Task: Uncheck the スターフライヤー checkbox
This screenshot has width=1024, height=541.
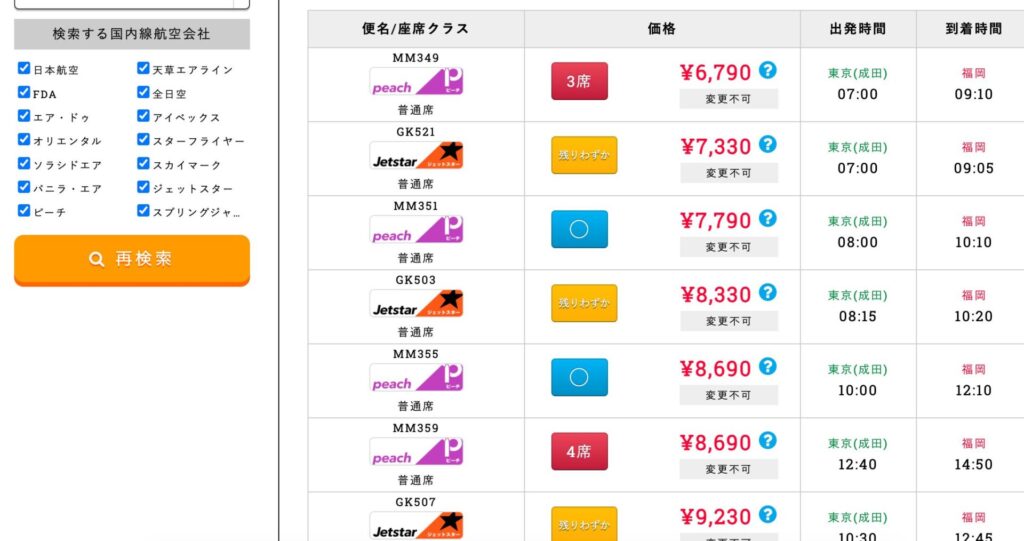Action: (x=143, y=141)
